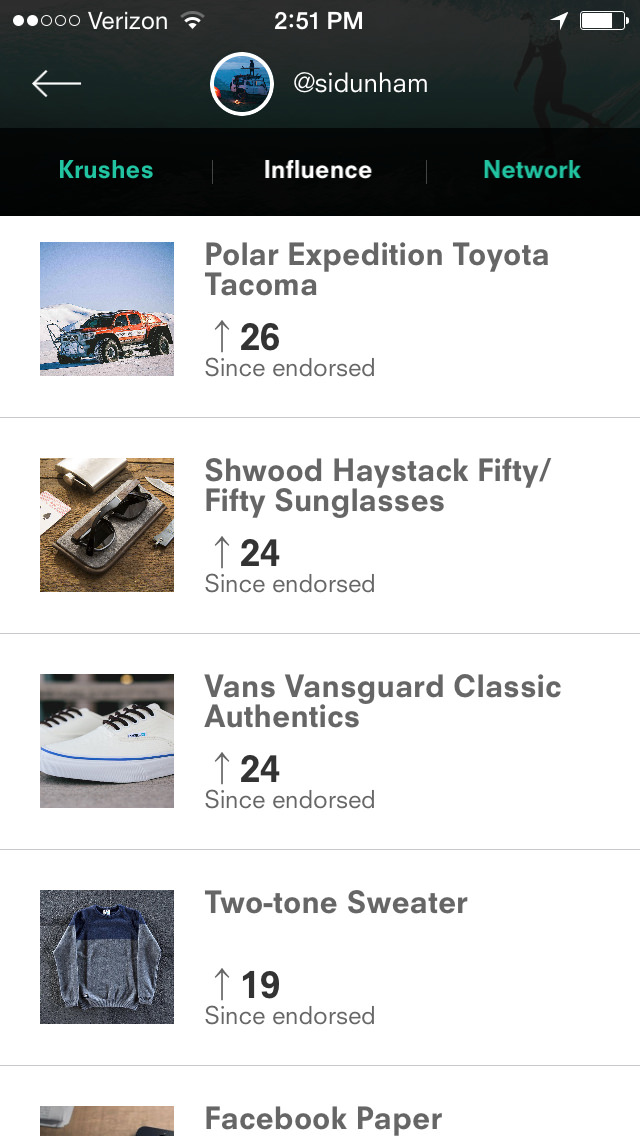The width and height of the screenshot is (640, 1136).
Task: Switch to the Network tab
Action: click(x=531, y=170)
